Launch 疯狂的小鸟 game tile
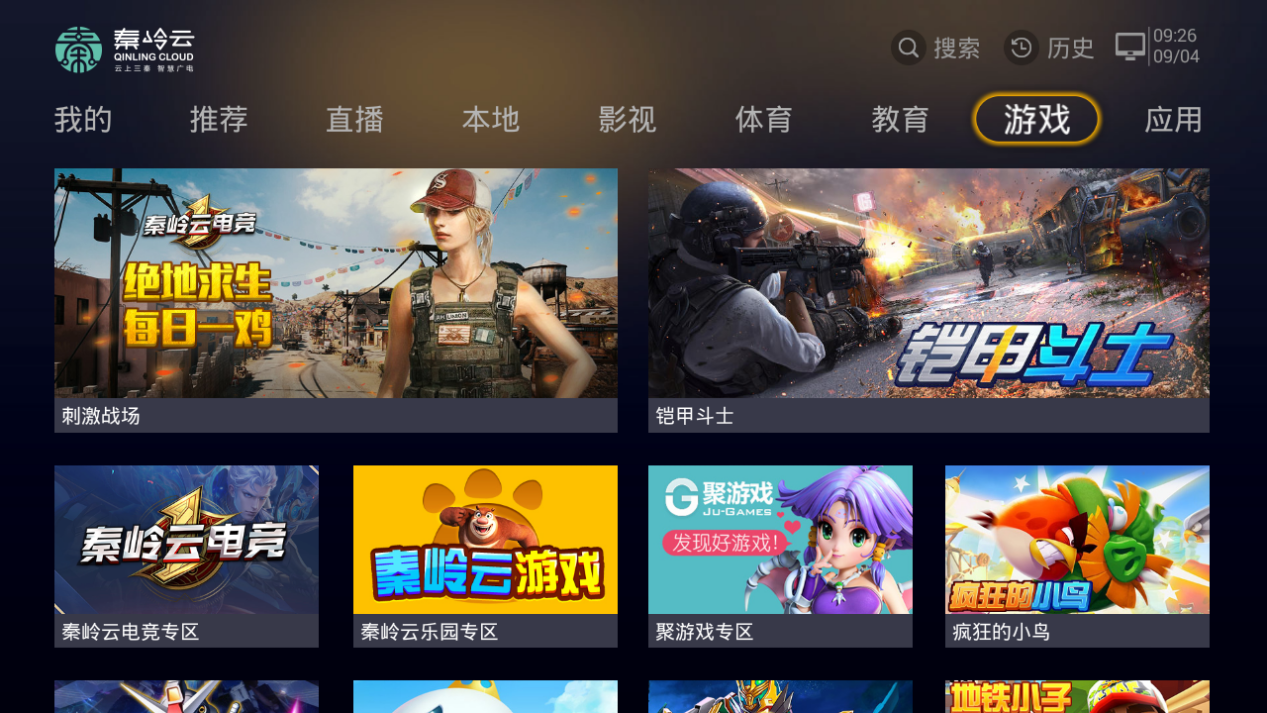 [x=1077, y=555]
